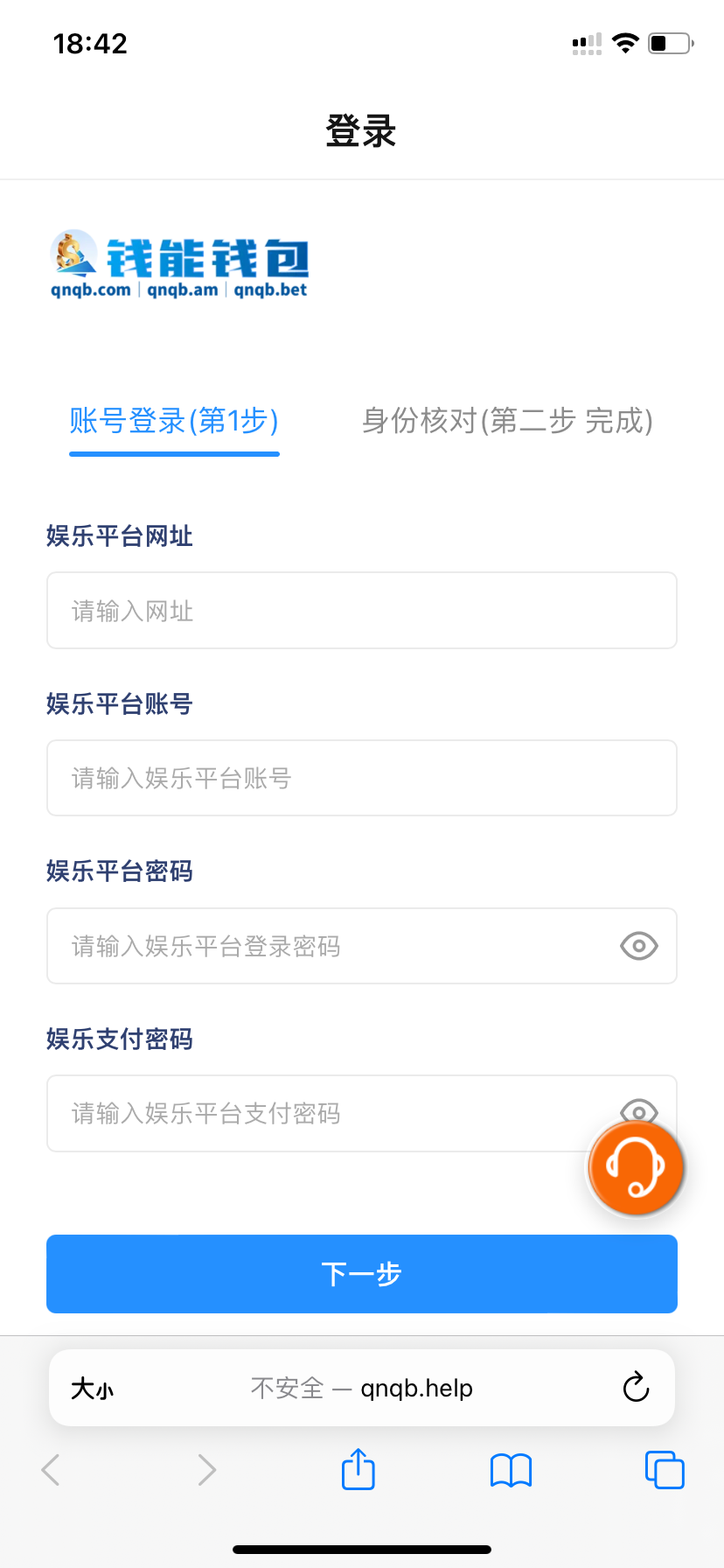Viewport: 724px width, 1568px height.
Task: Tap the Wi-Fi status indicator
Action: click(x=625, y=42)
